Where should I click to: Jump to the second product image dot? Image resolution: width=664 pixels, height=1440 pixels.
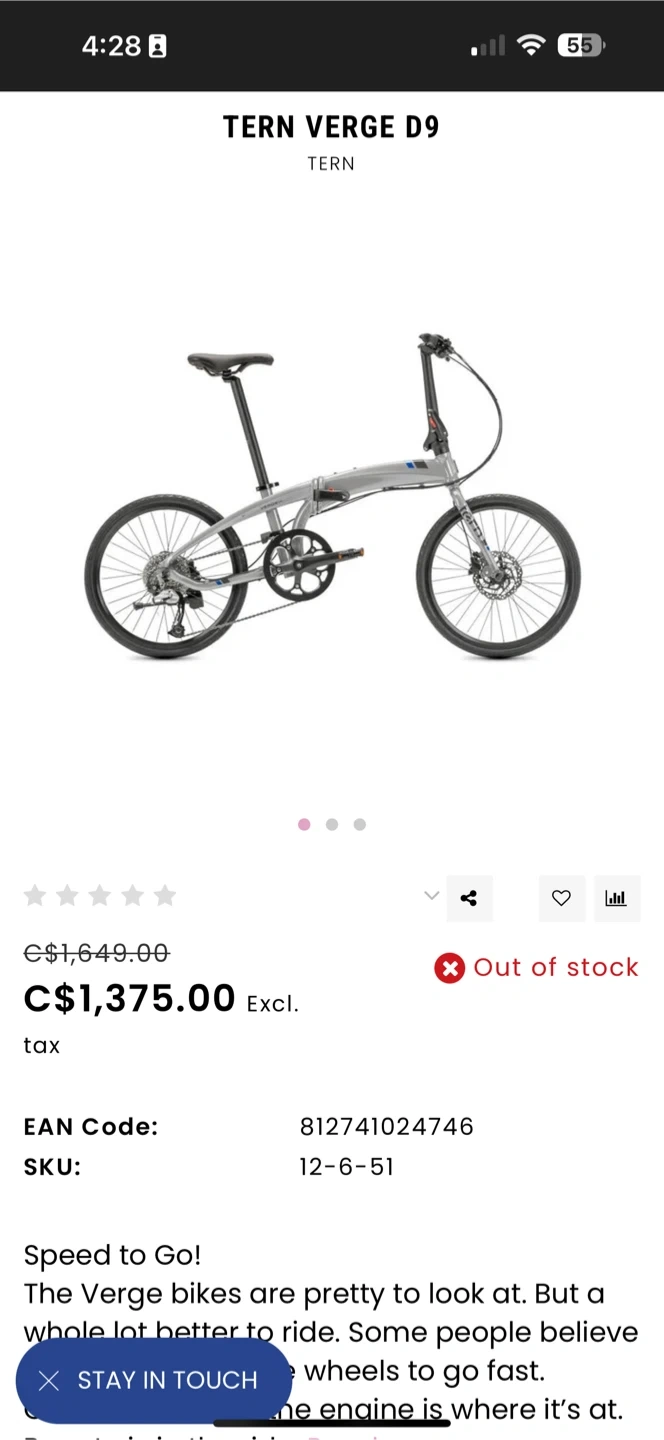click(332, 824)
